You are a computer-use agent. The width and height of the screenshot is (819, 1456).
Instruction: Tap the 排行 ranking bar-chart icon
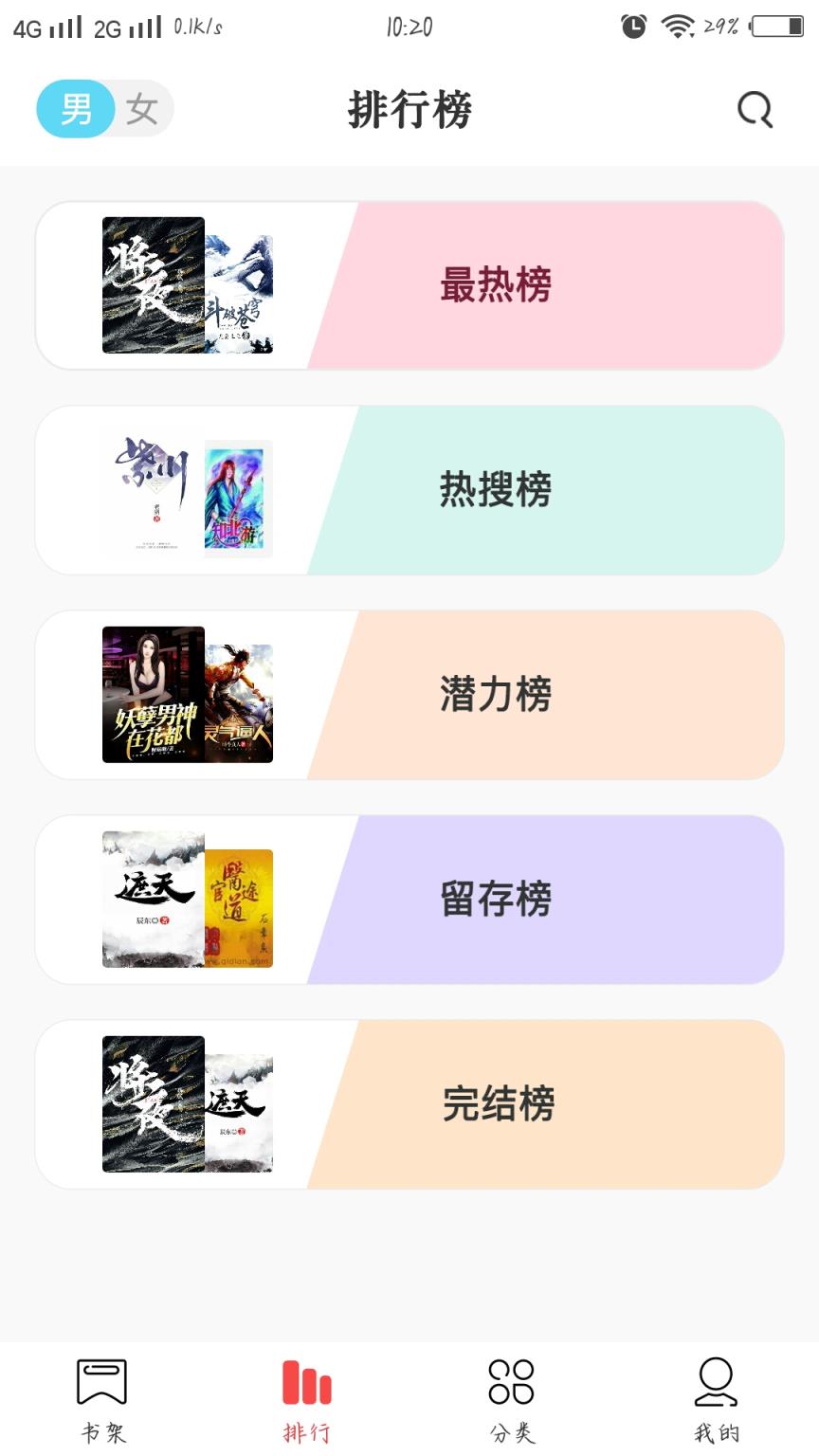point(303,1387)
